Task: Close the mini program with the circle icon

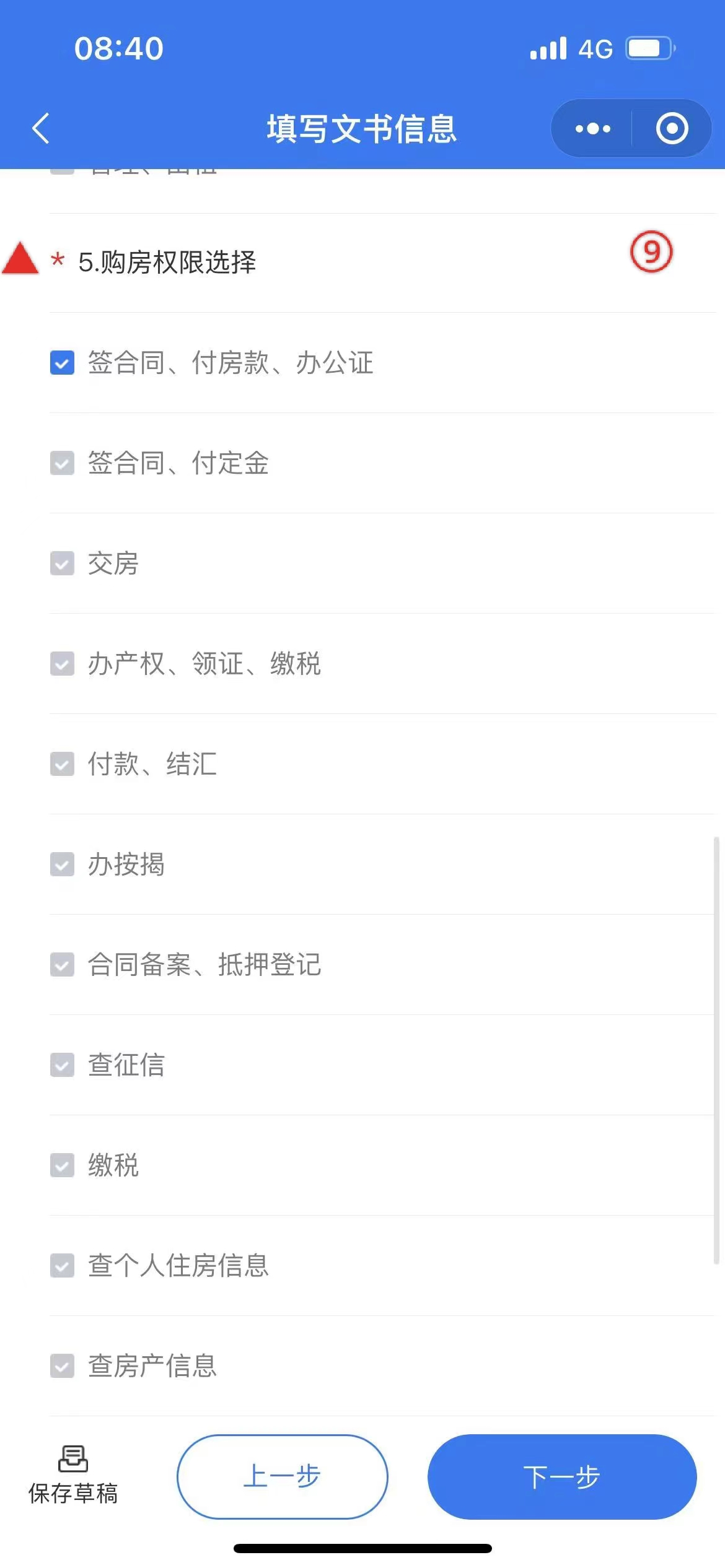Action: pos(672,129)
